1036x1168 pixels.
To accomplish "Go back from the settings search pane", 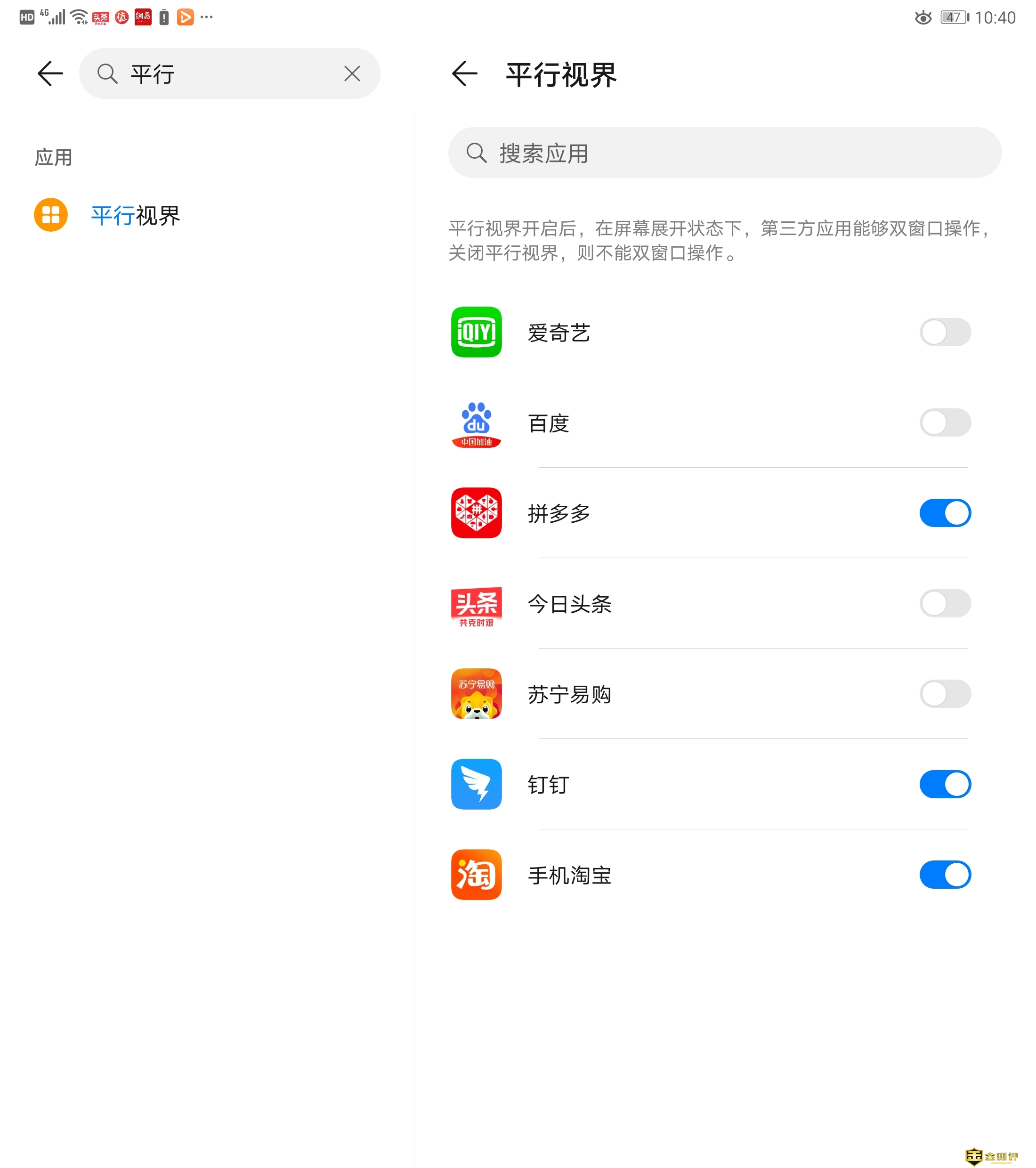I will 50,74.
